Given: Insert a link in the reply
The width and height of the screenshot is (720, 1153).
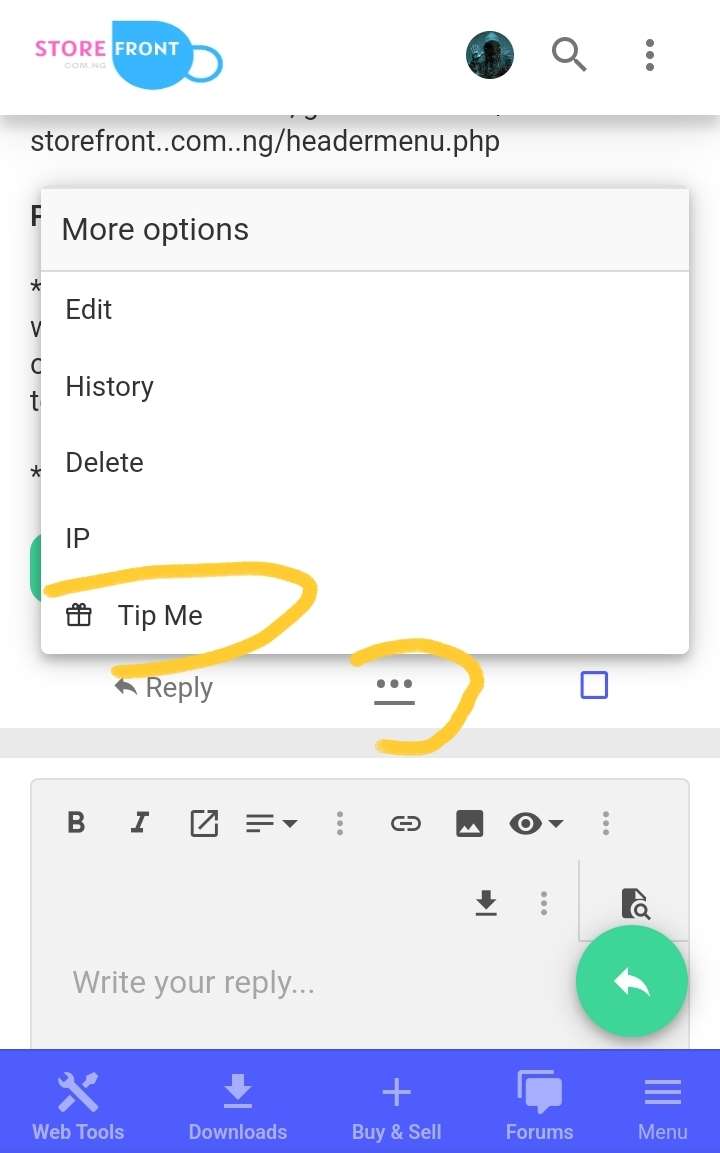Looking at the screenshot, I should 405,824.
